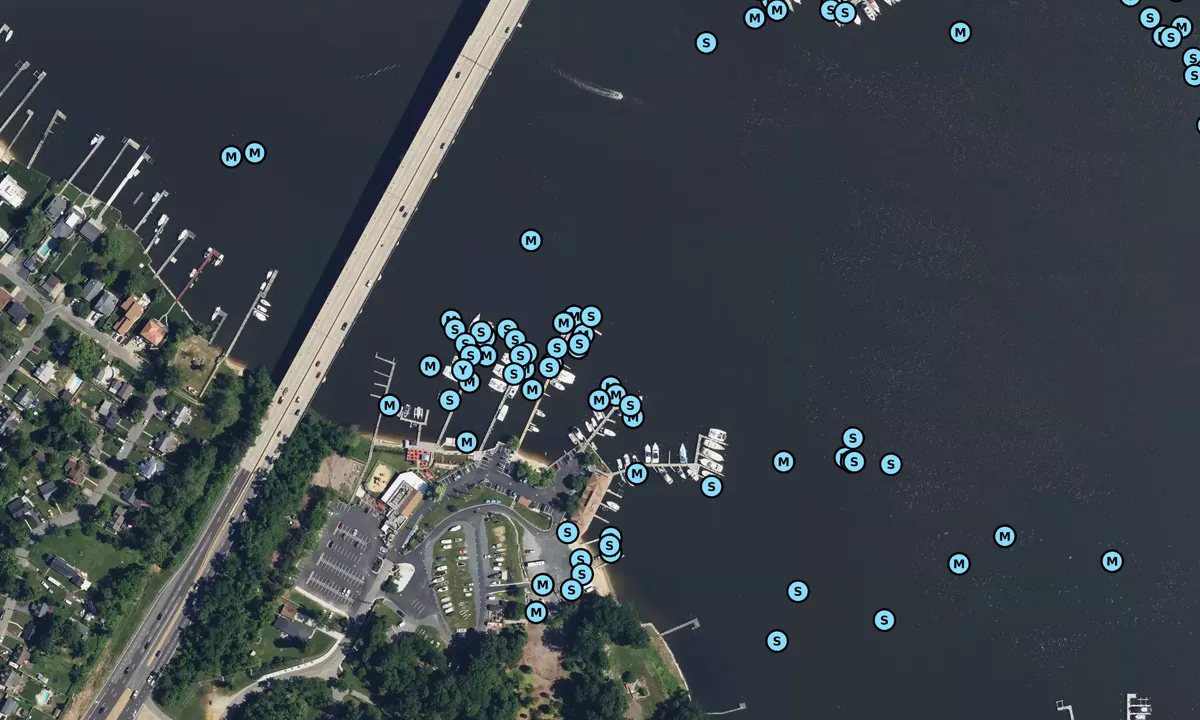
Task: Select the Y marker in the marina
Action: 462,371
